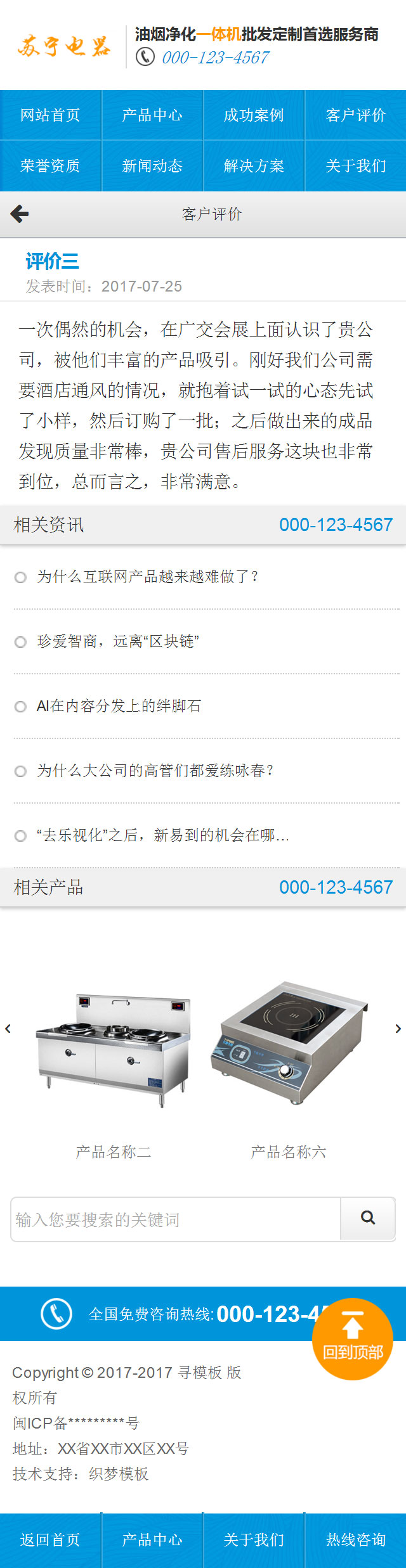Switch to 成功案例 page
Viewport: 406px width, 1568px height.
coord(254,115)
